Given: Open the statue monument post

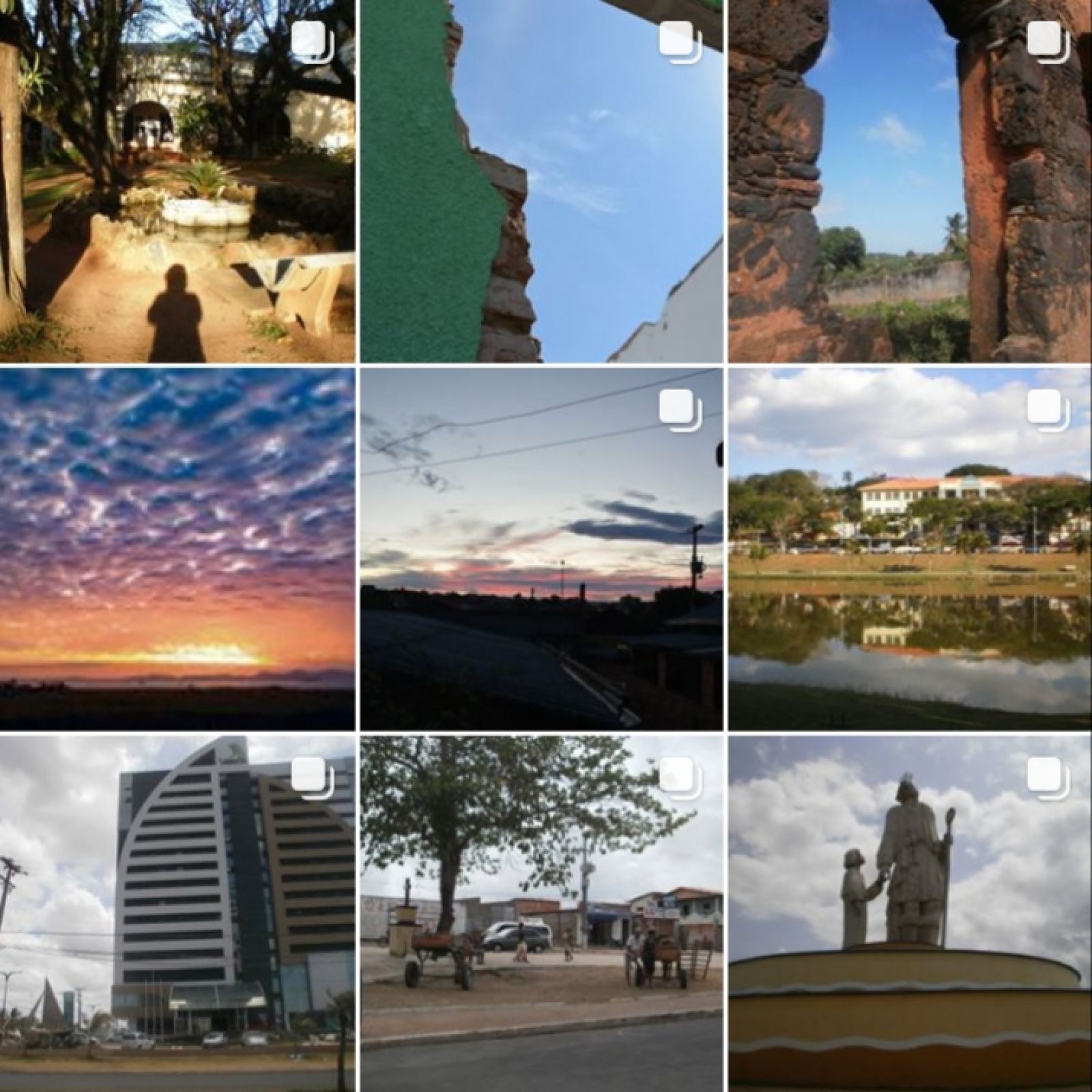Looking at the screenshot, I should tap(910, 913).
